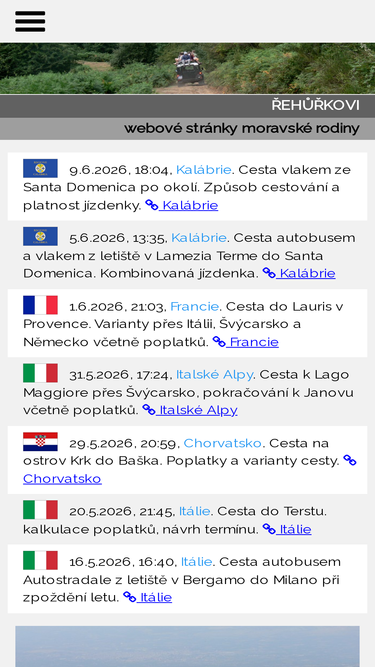Open the Kalábrie link in the 9.6.2026 entry

[x=182, y=205]
